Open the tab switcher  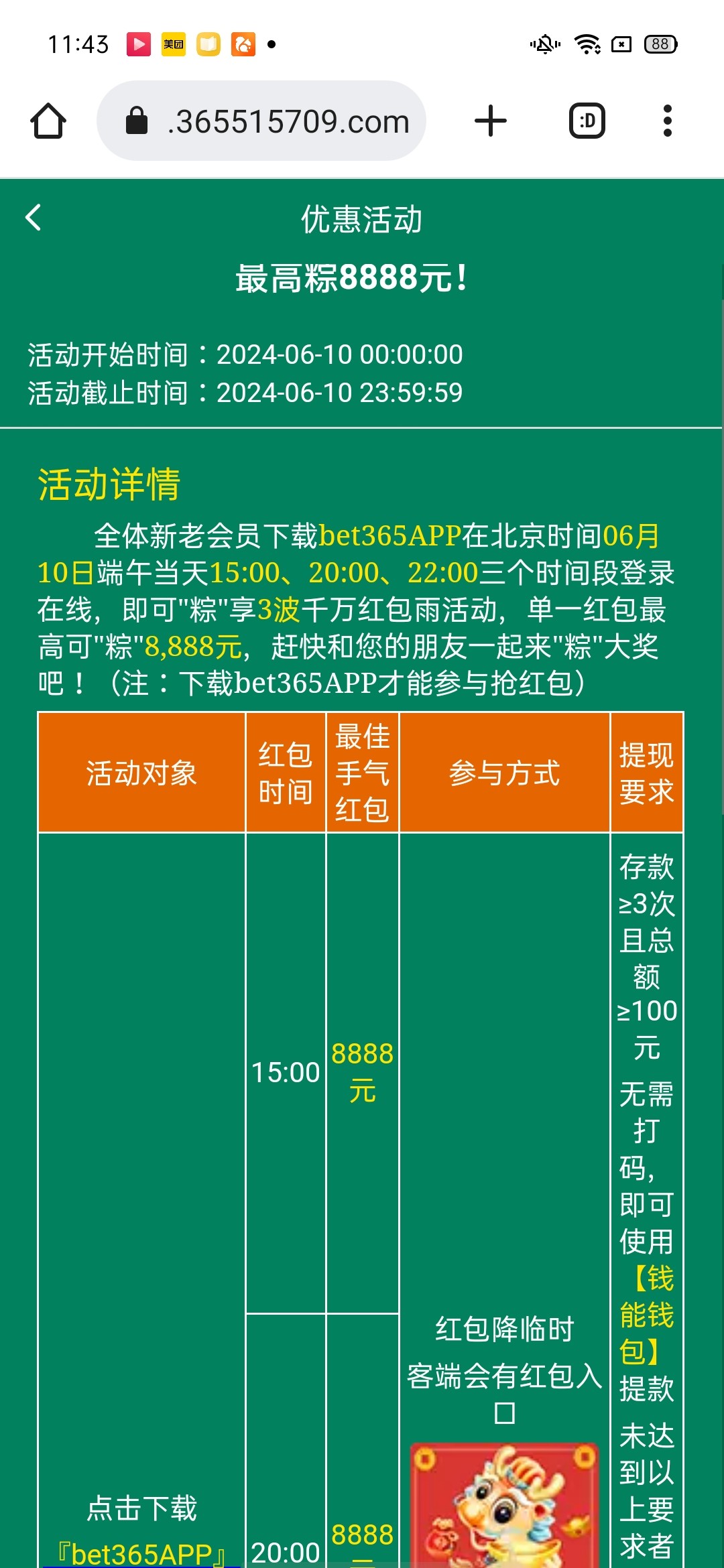[x=587, y=121]
